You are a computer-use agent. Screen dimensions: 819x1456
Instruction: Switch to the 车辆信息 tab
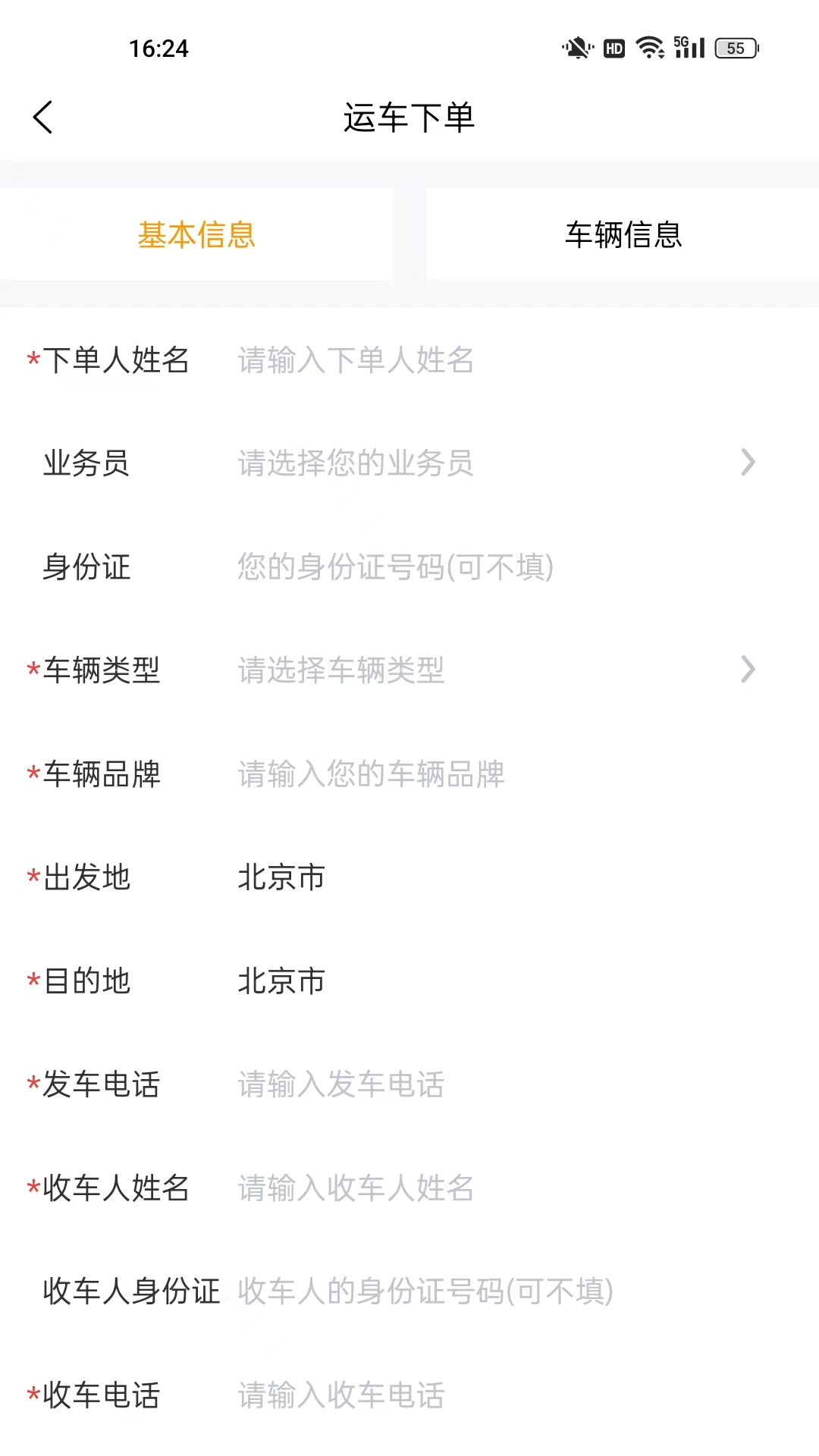pyautogui.click(x=623, y=235)
